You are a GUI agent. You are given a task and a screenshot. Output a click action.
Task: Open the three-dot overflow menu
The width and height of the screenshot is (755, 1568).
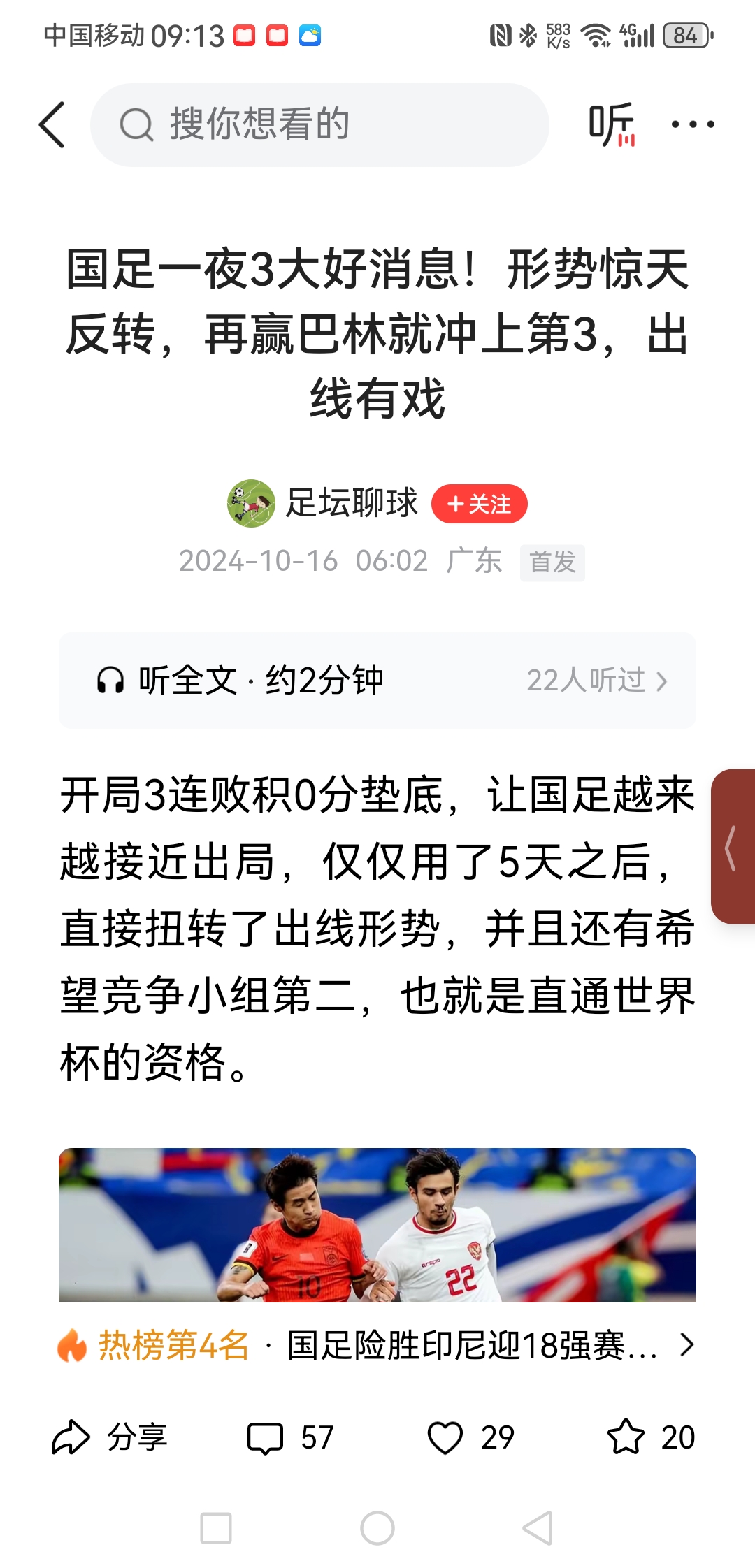692,125
